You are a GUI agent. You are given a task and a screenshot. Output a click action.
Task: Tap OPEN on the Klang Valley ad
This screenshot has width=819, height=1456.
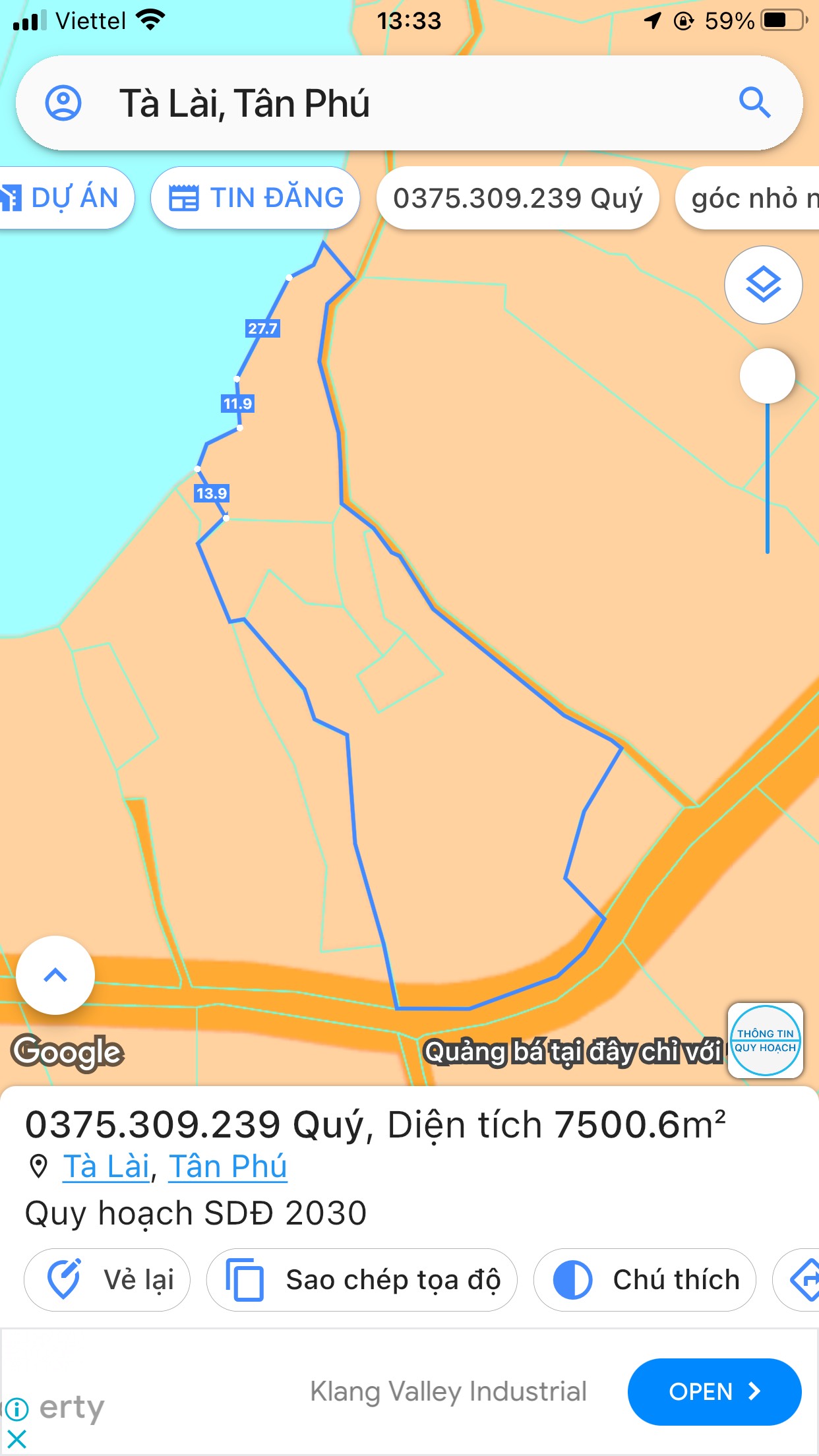coord(715,1391)
